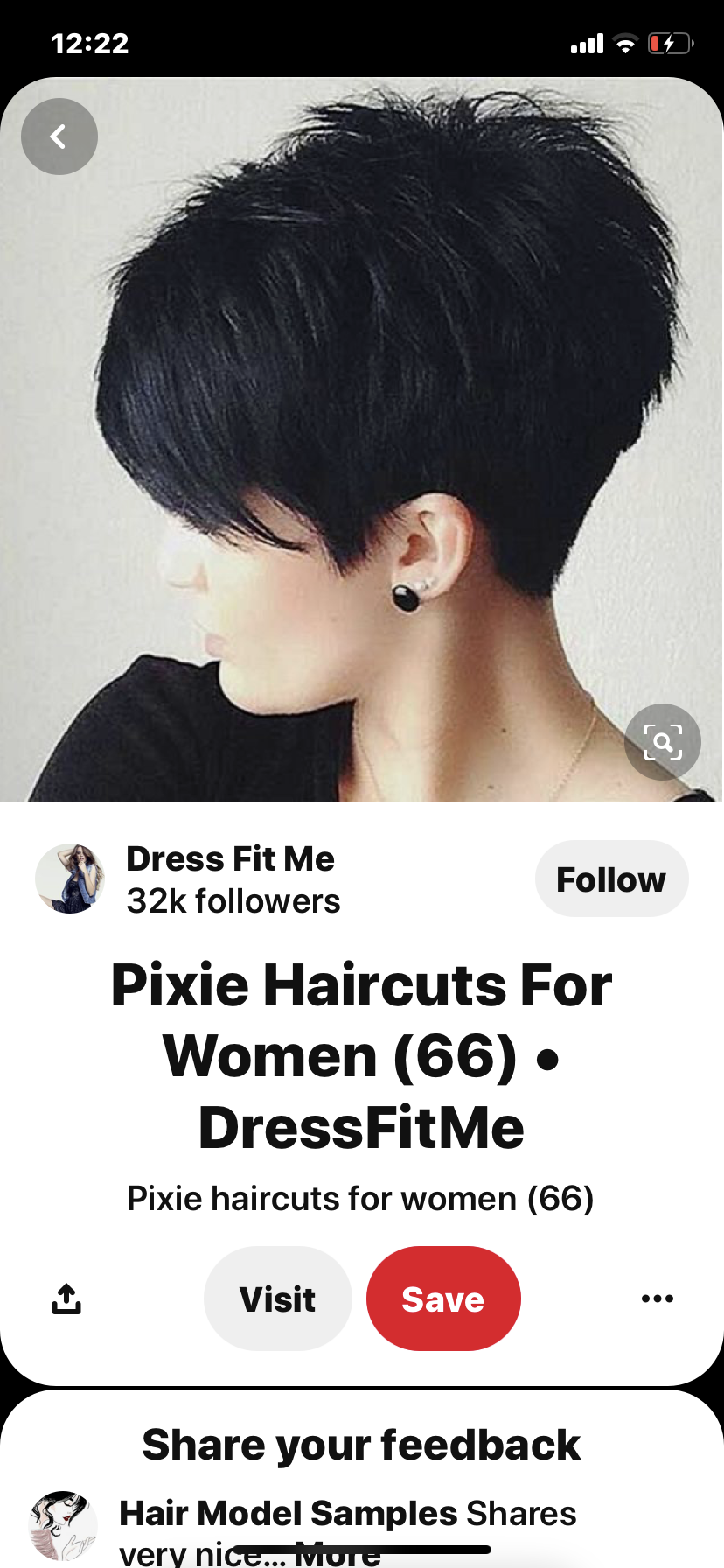Open visual search lens on the pin
Screen dimensions: 724x1568
[x=662, y=742]
